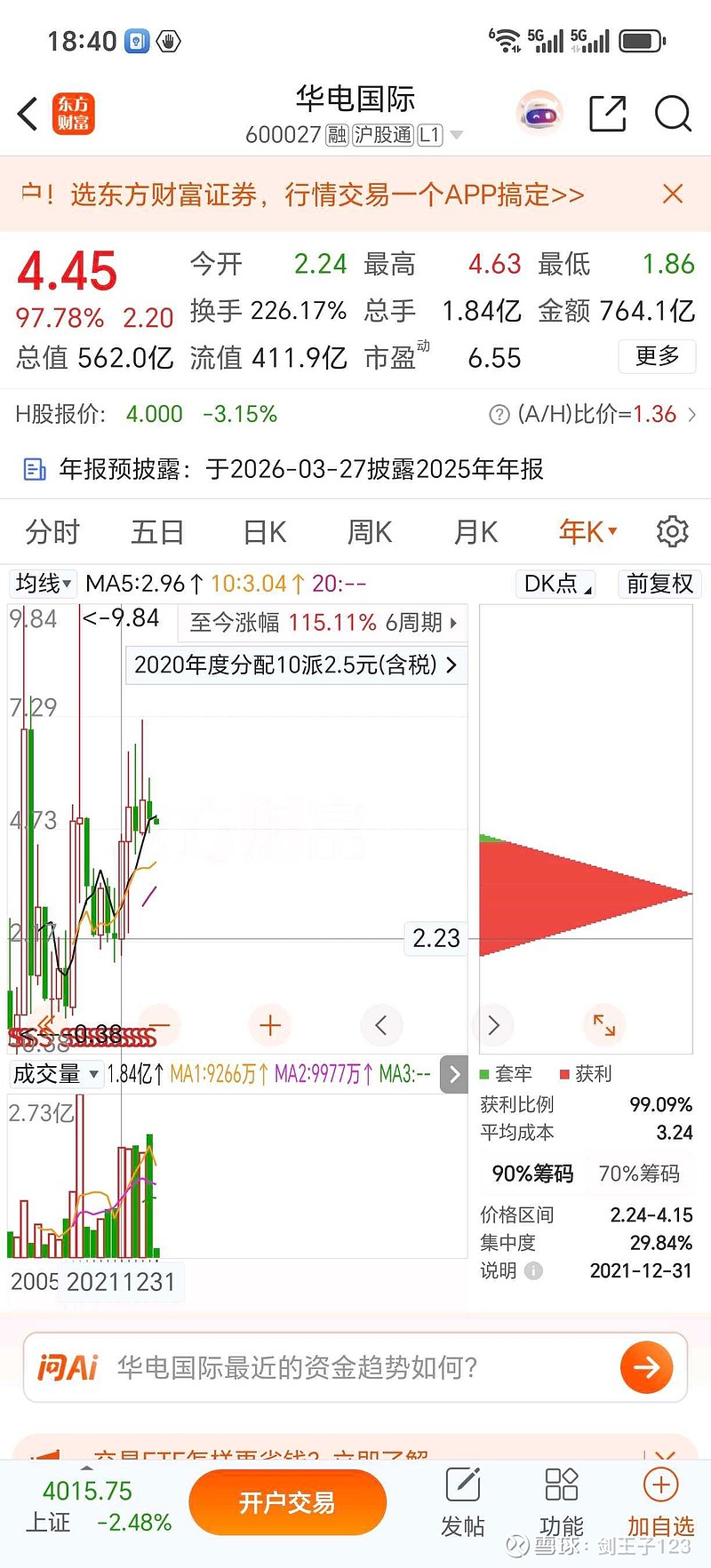The width and height of the screenshot is (711, 1568).
Task: Open the 均线 moving average dropdown
Action: tap(43, 584)
